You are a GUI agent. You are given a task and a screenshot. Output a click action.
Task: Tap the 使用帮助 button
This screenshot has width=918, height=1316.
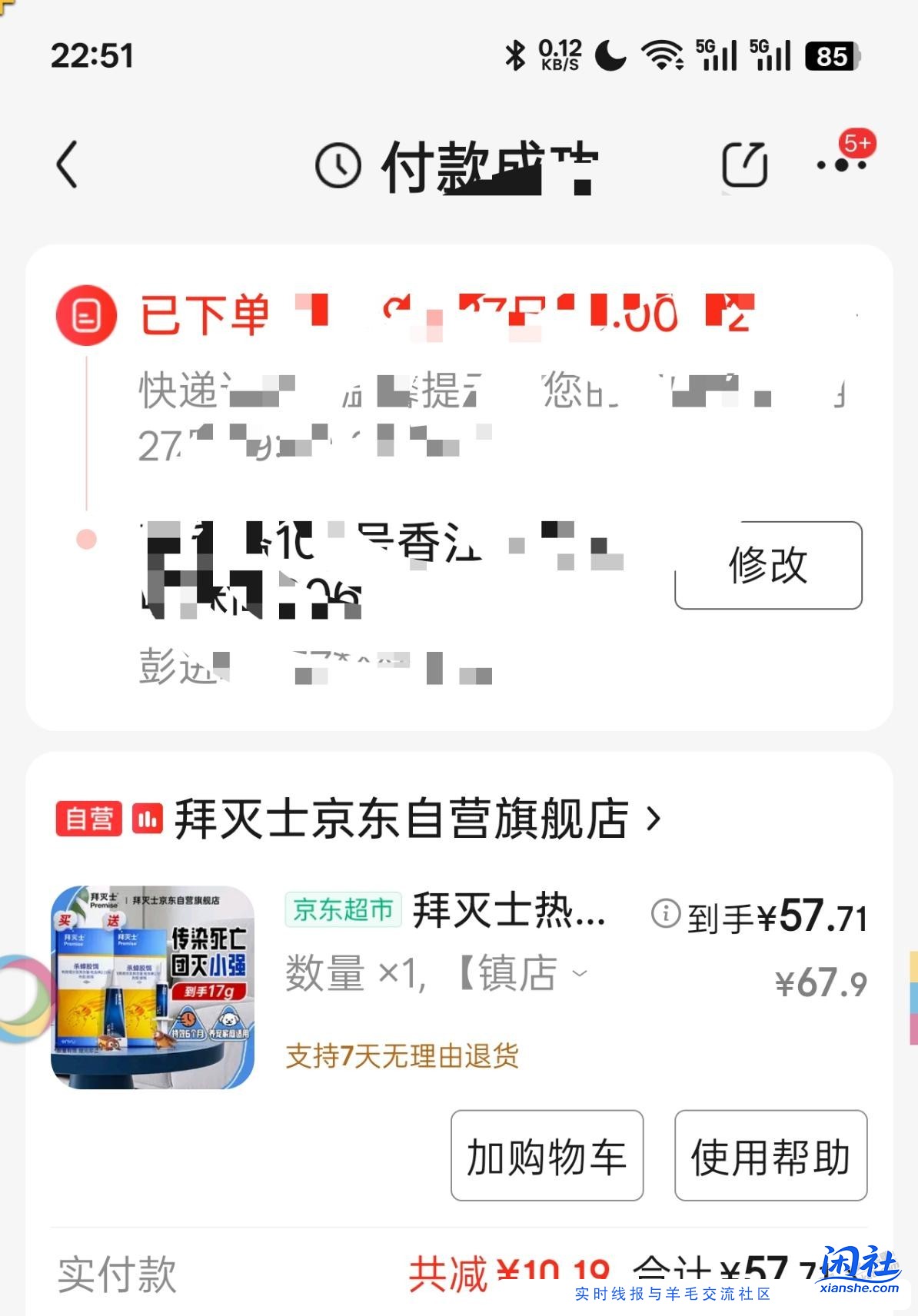[x=770, y=1156]
